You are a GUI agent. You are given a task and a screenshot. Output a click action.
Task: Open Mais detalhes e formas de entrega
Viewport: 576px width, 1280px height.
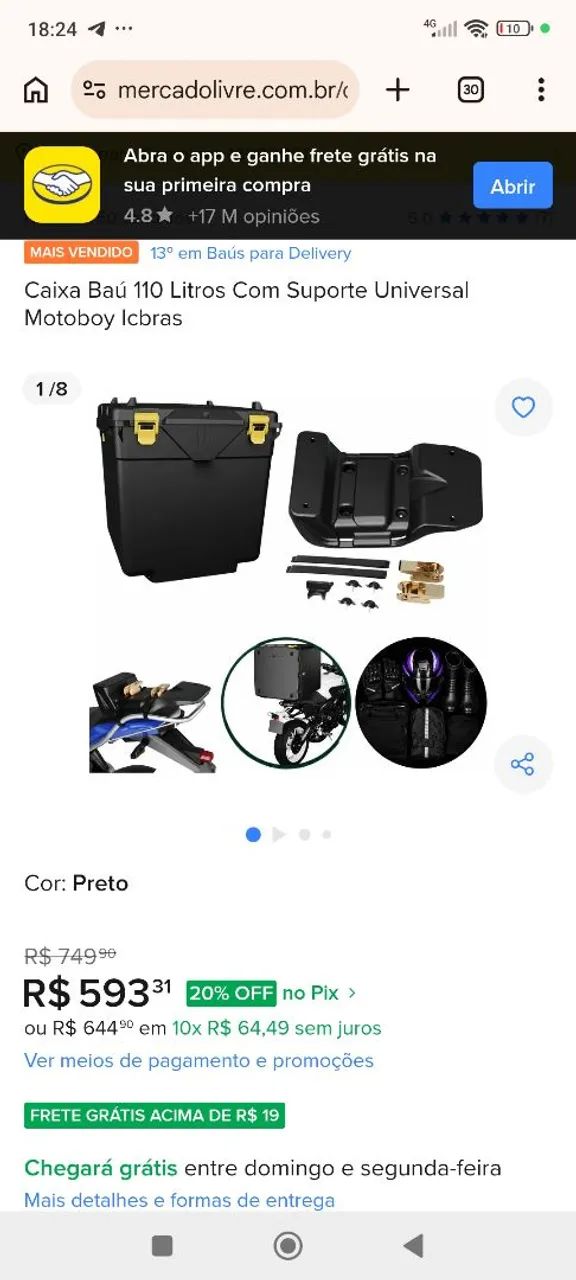[179, 1199]
